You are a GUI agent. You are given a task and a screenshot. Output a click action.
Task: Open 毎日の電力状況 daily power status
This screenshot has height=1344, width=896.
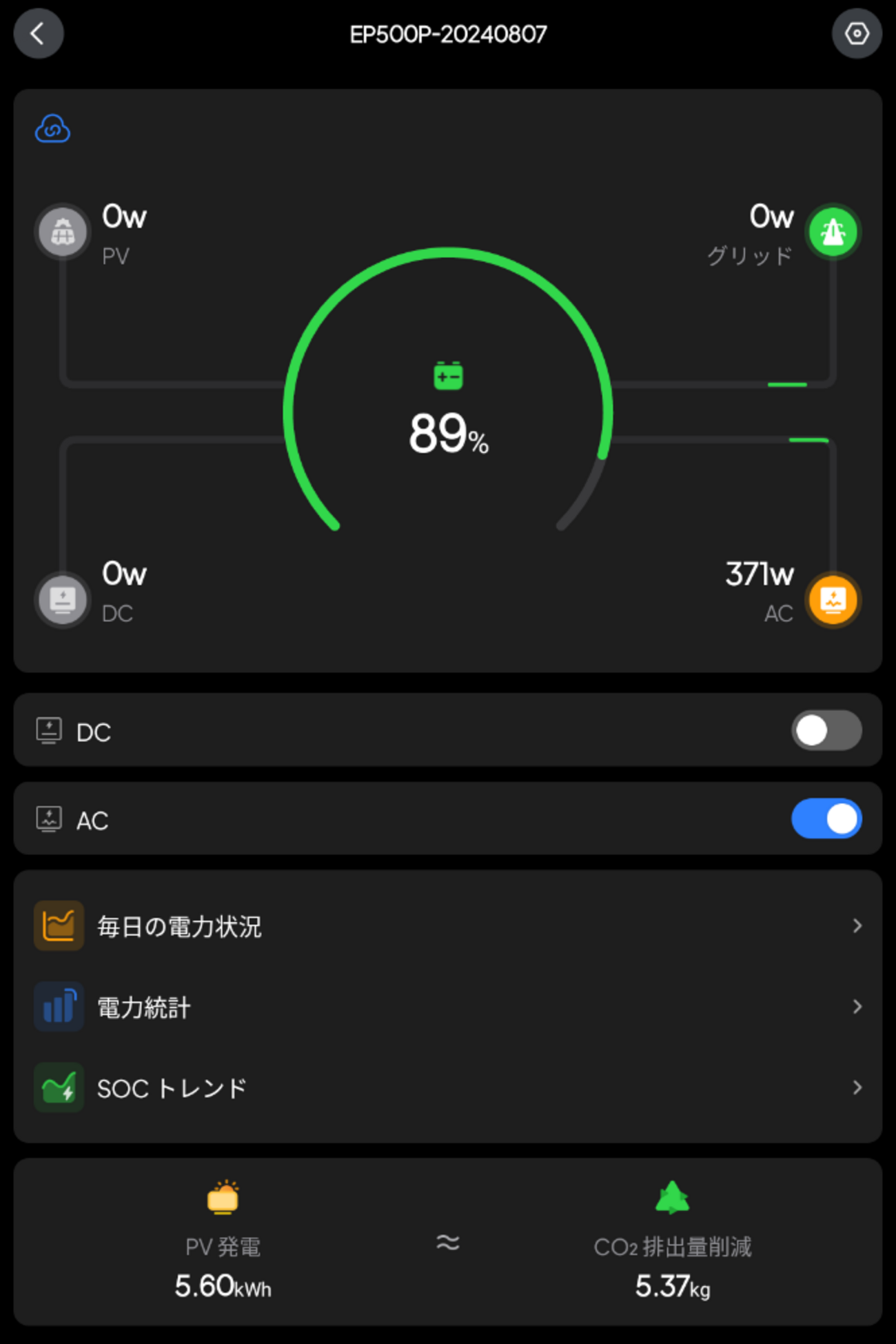coord(447,926)
